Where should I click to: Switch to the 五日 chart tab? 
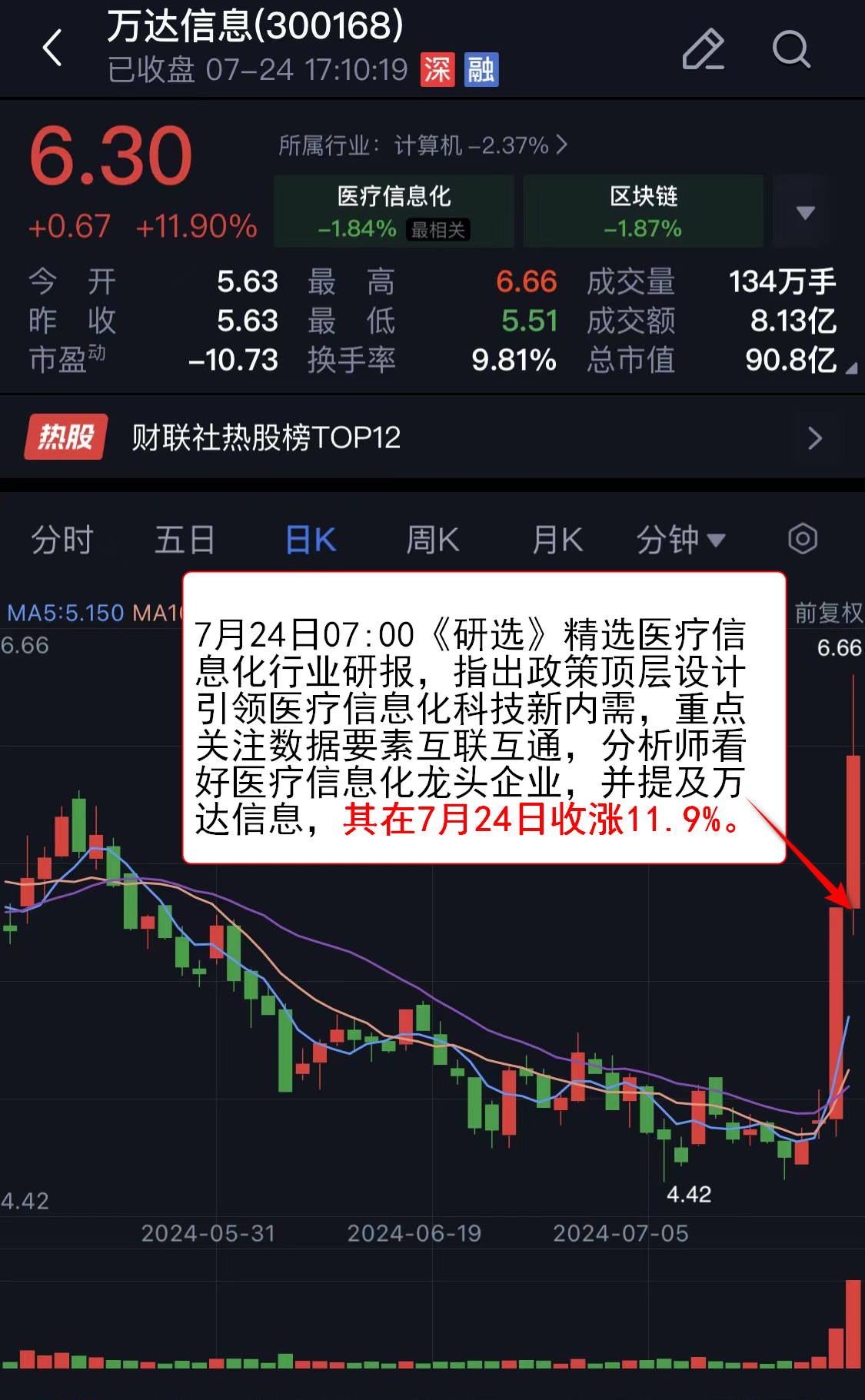coord(185,540)
